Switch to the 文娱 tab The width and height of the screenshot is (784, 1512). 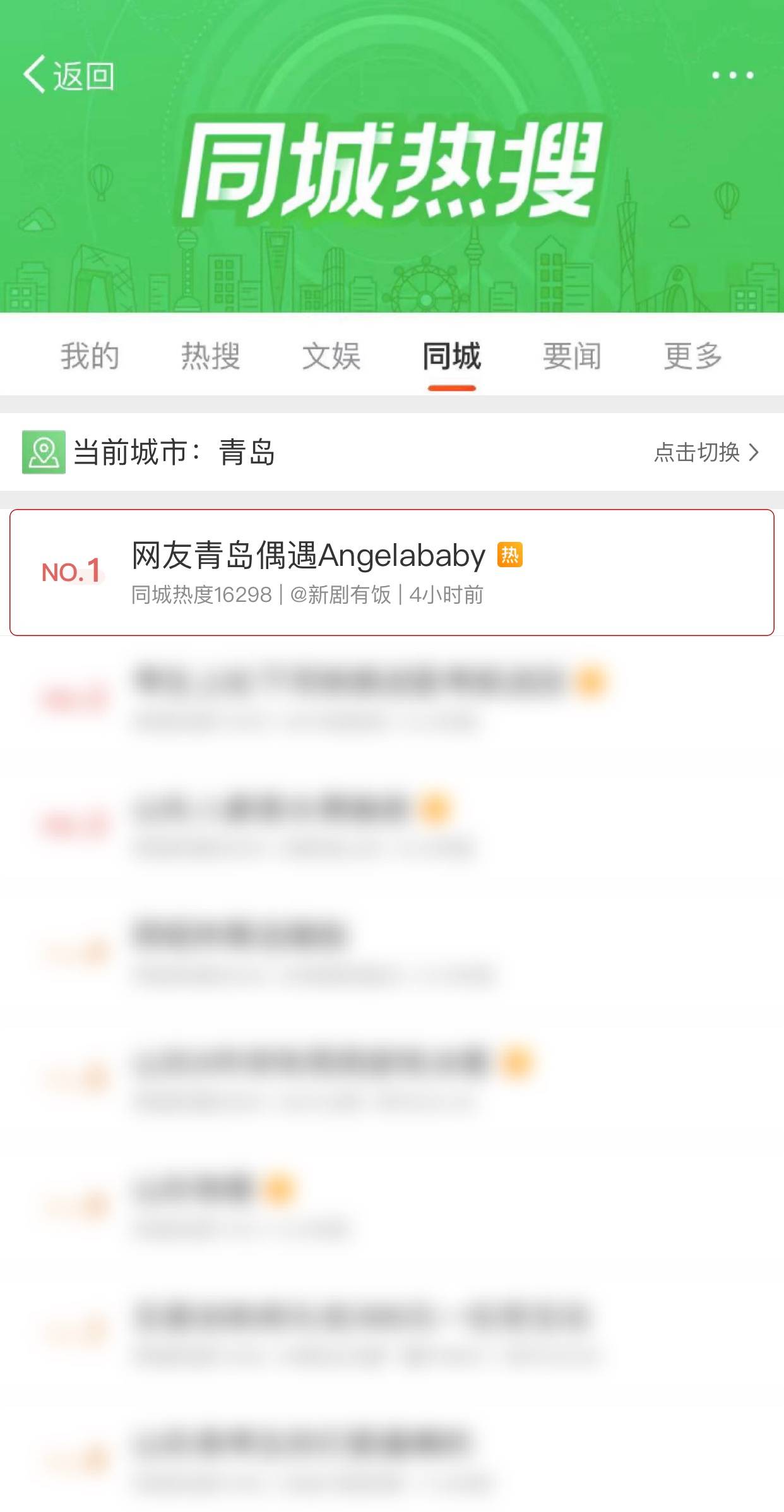[331, 356]
